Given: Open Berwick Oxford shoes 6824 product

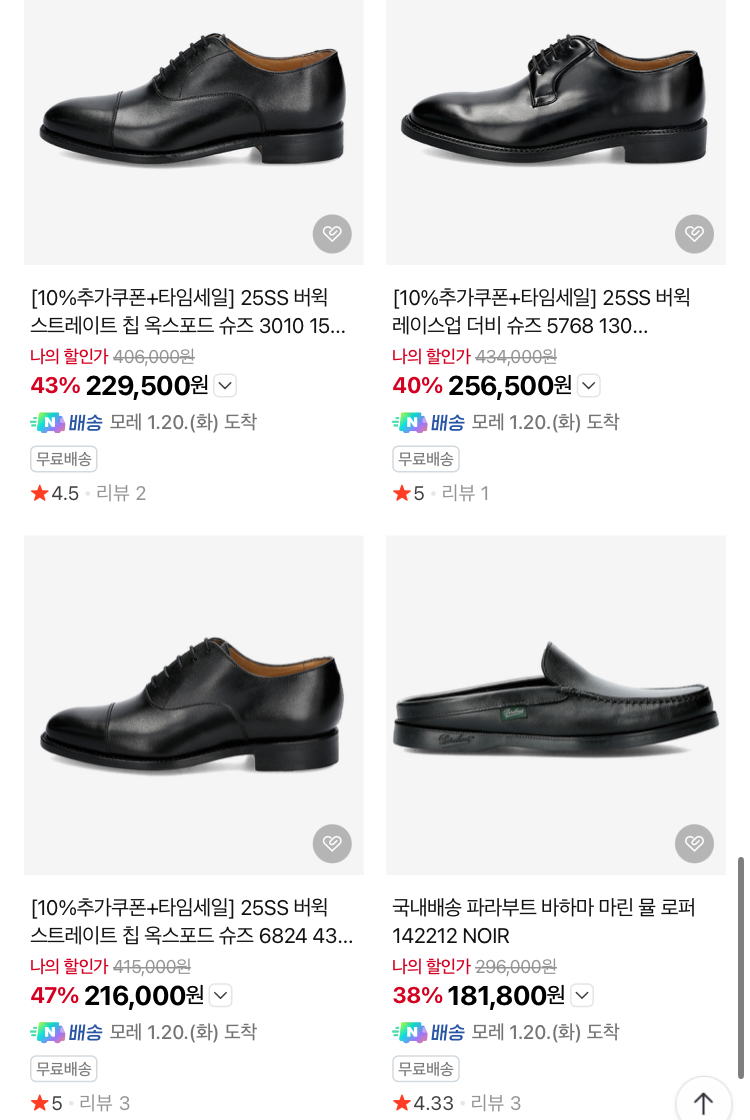Looking at the screenshot, I should (192, 921).
